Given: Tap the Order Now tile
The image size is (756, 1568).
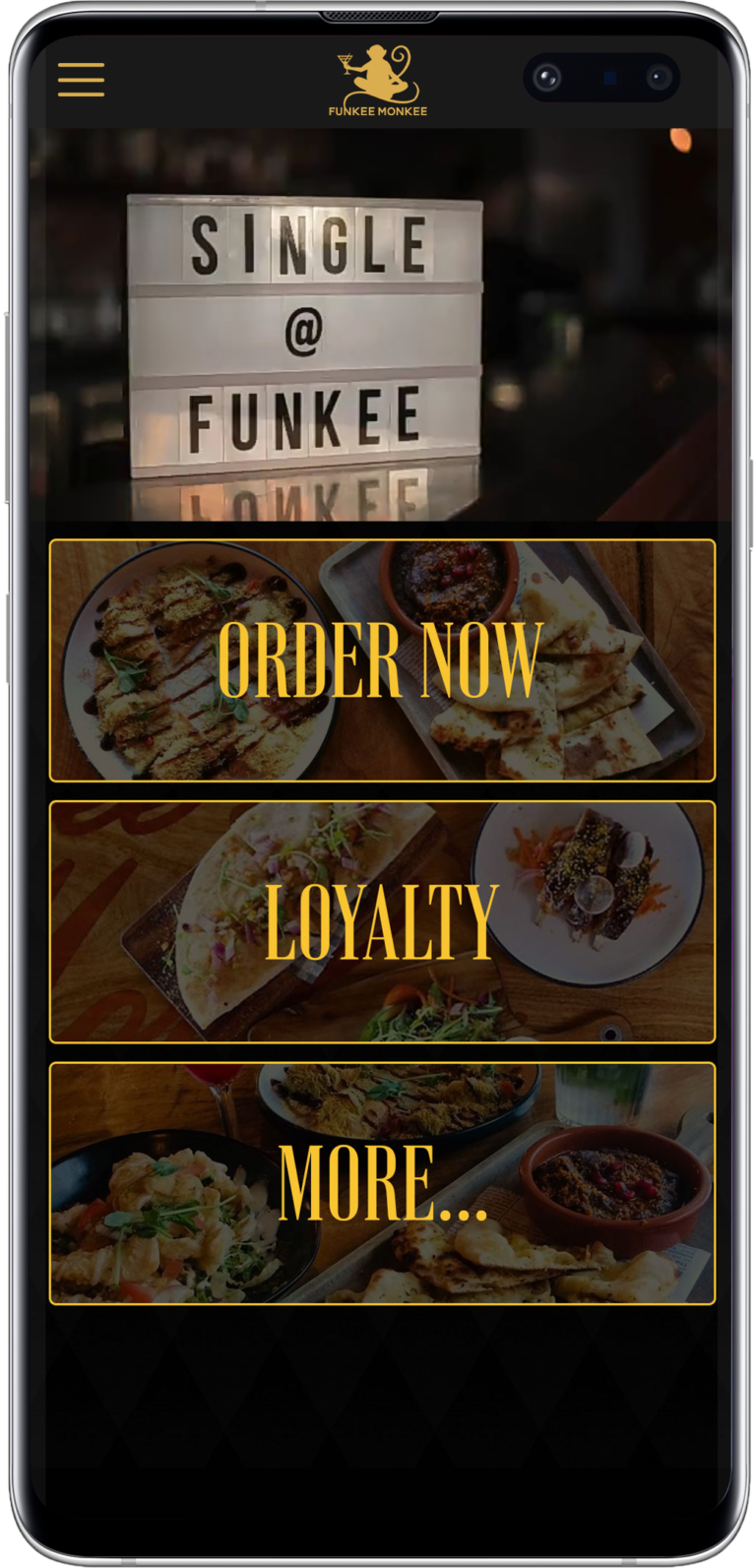Looking at the screenshot, I should tap(382, 660).
